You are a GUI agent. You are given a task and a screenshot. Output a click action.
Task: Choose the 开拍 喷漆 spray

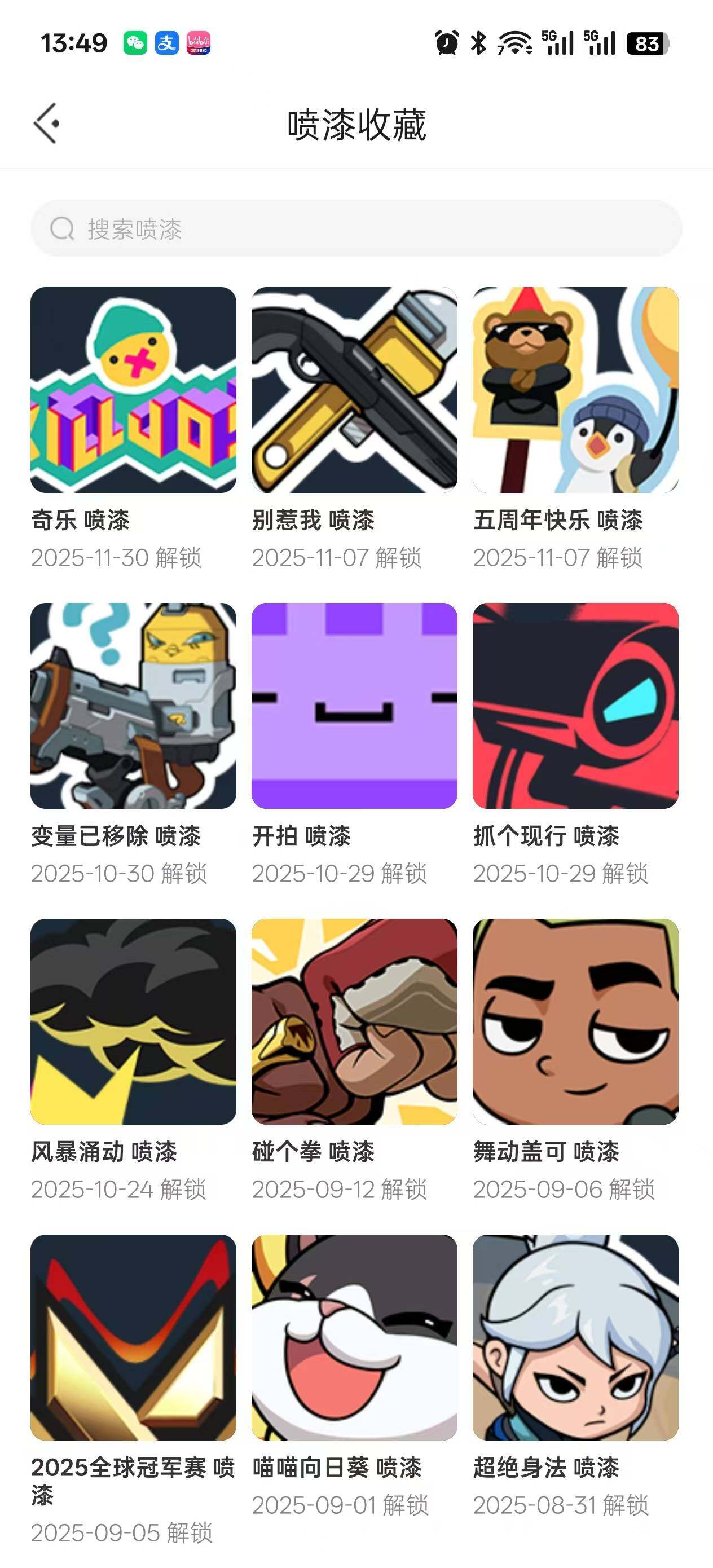[354, 706]
